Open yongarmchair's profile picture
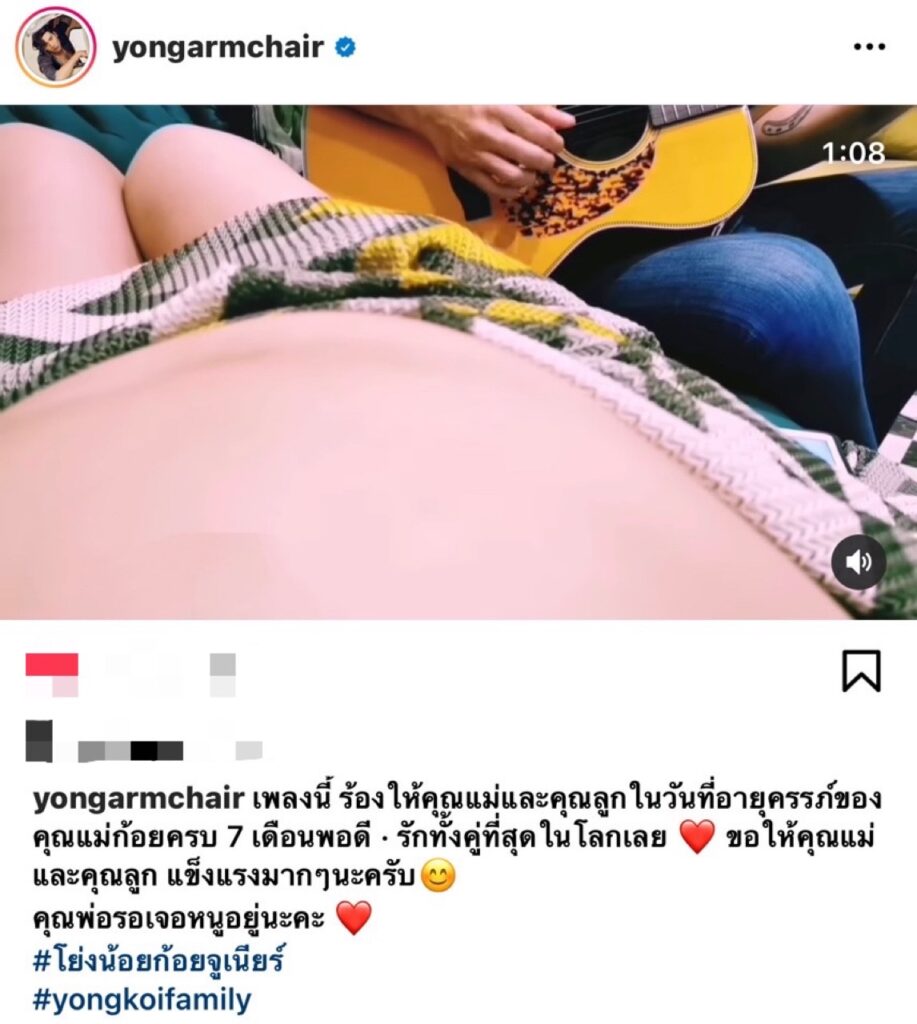Image resolution: width=917 pixels, height=1024 pixels. click(55, 47)
